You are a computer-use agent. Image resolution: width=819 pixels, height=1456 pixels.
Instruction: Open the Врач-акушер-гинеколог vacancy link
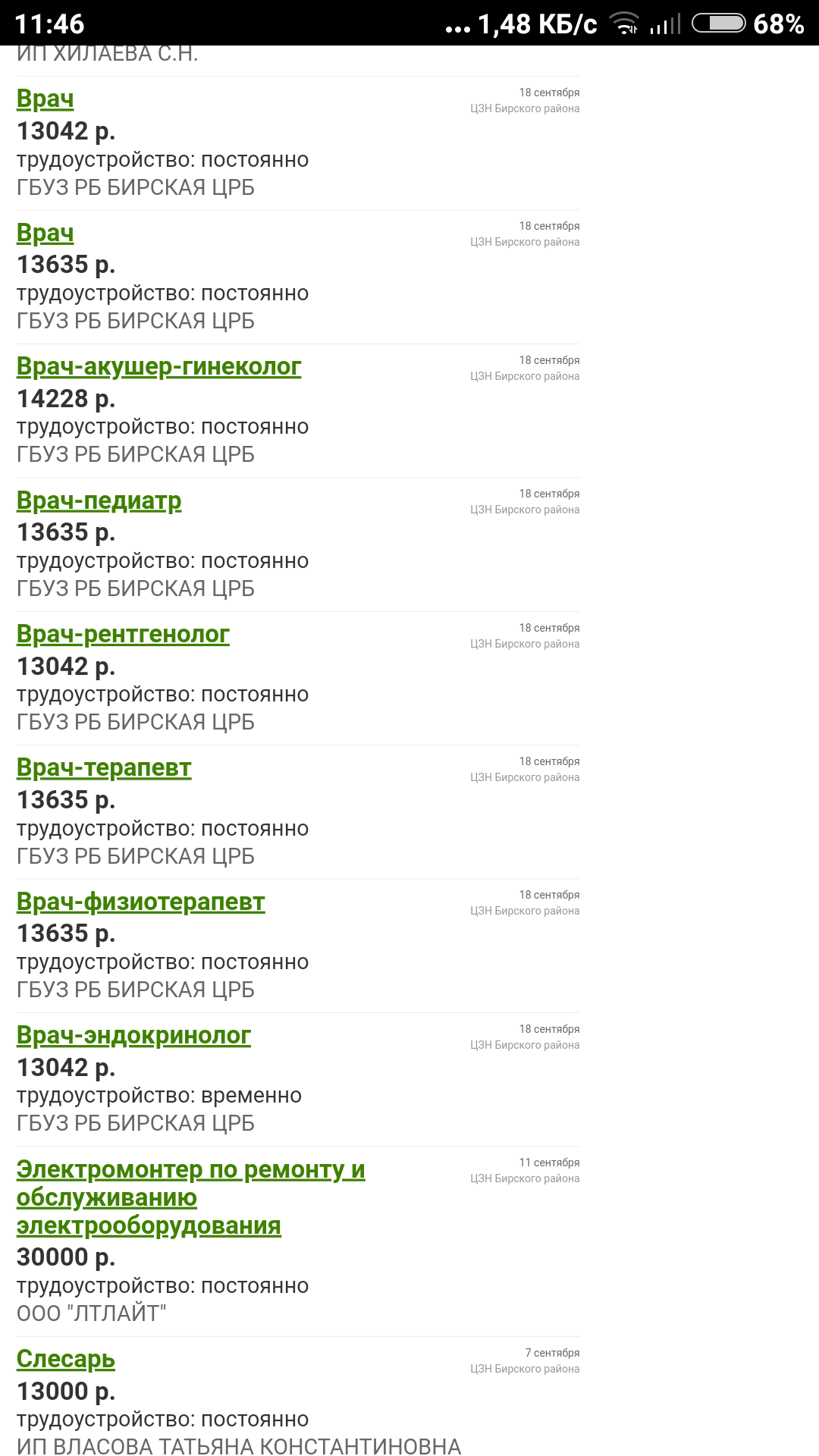click(x=158, y=366)
